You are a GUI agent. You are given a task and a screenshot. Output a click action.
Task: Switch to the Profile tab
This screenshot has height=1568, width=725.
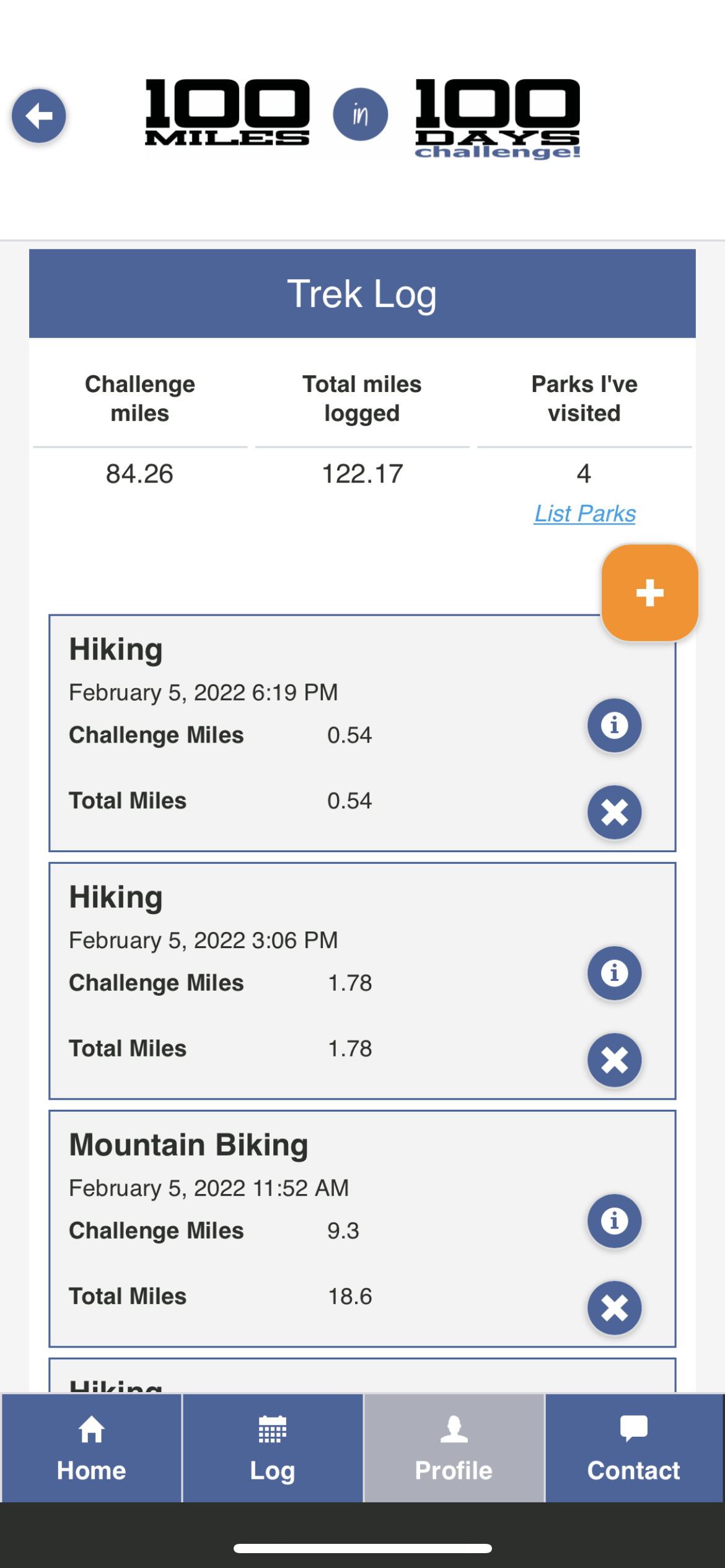pos(454,1448)
